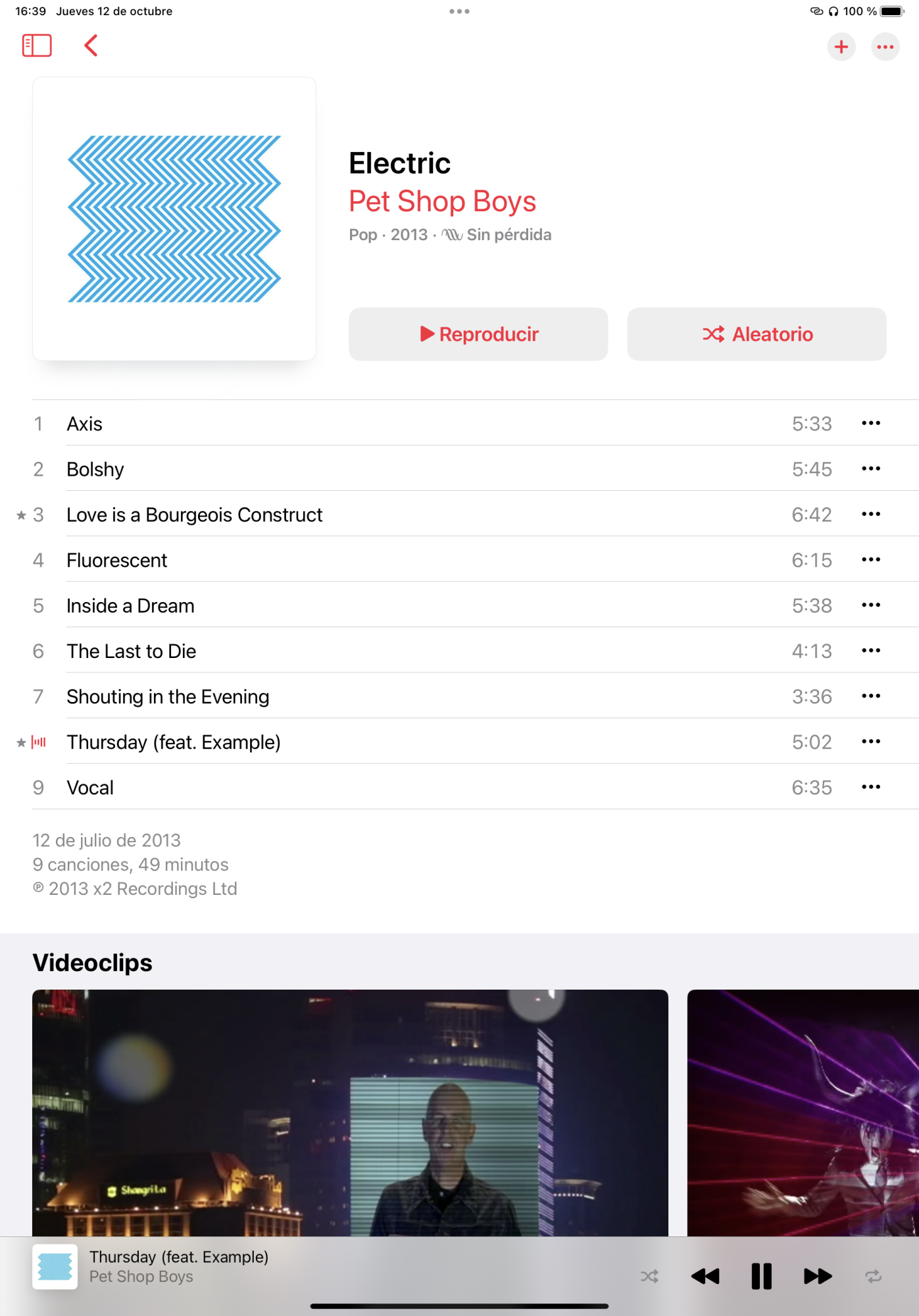Go back with the red arrow

[x=91, y=46]
